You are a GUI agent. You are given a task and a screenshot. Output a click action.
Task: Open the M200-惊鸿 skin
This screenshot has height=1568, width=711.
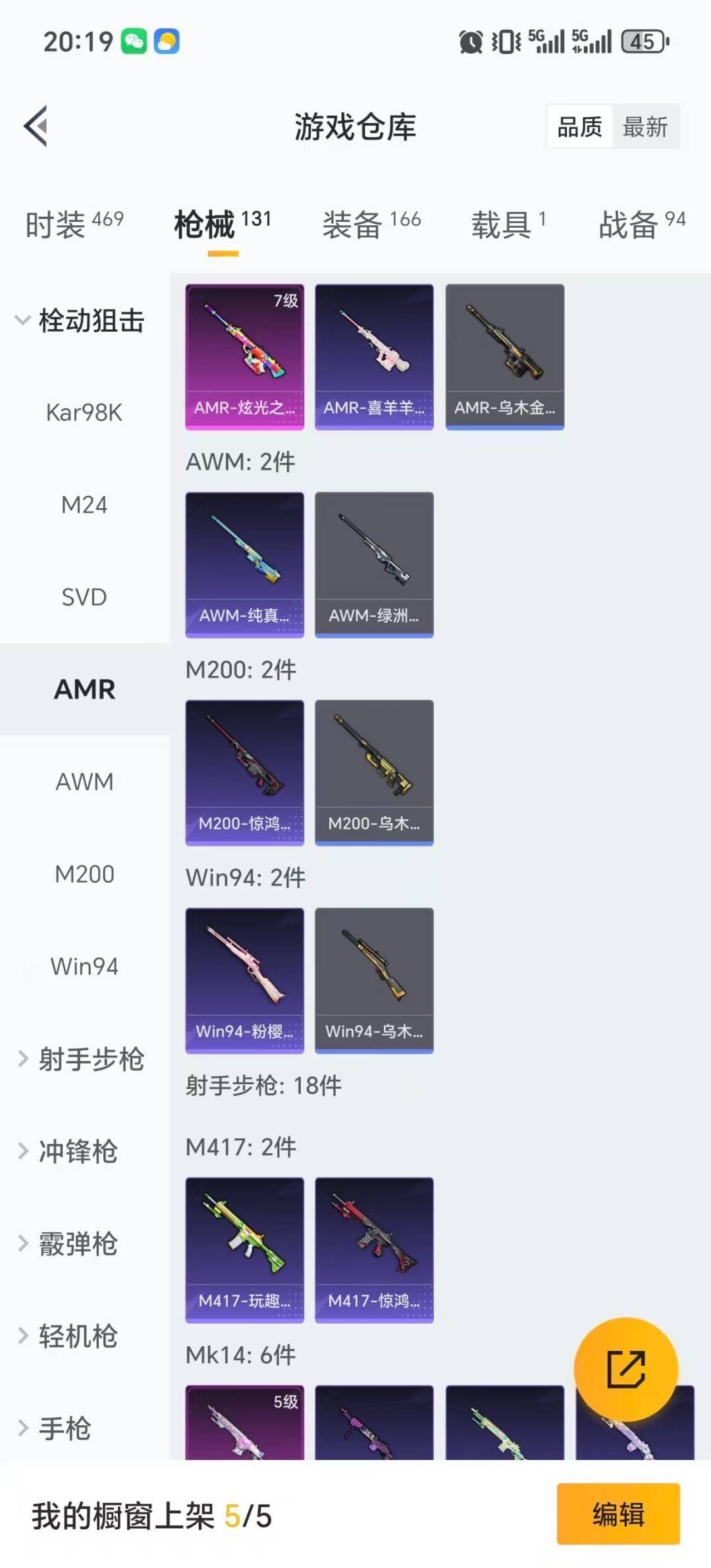point(245,773)
